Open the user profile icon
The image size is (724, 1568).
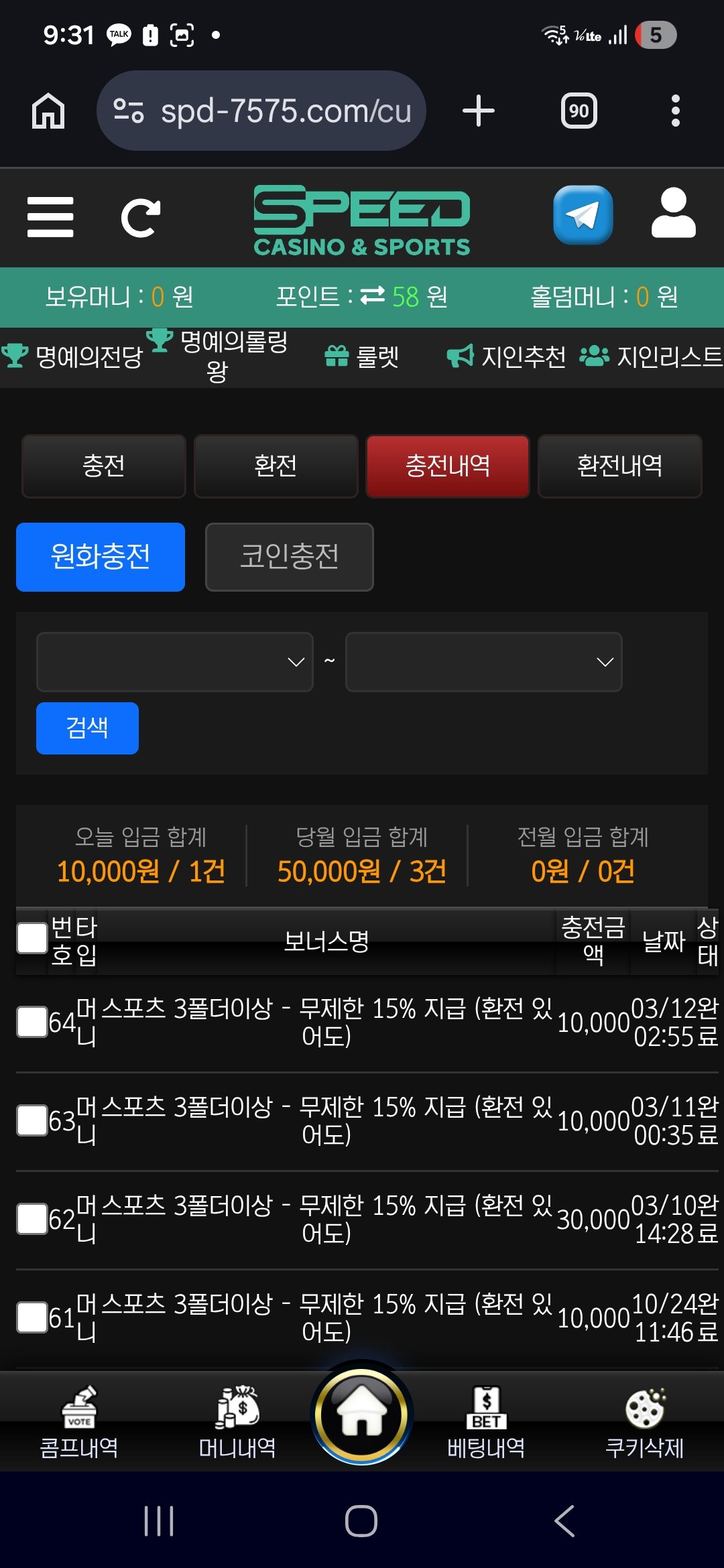point(673,214)
